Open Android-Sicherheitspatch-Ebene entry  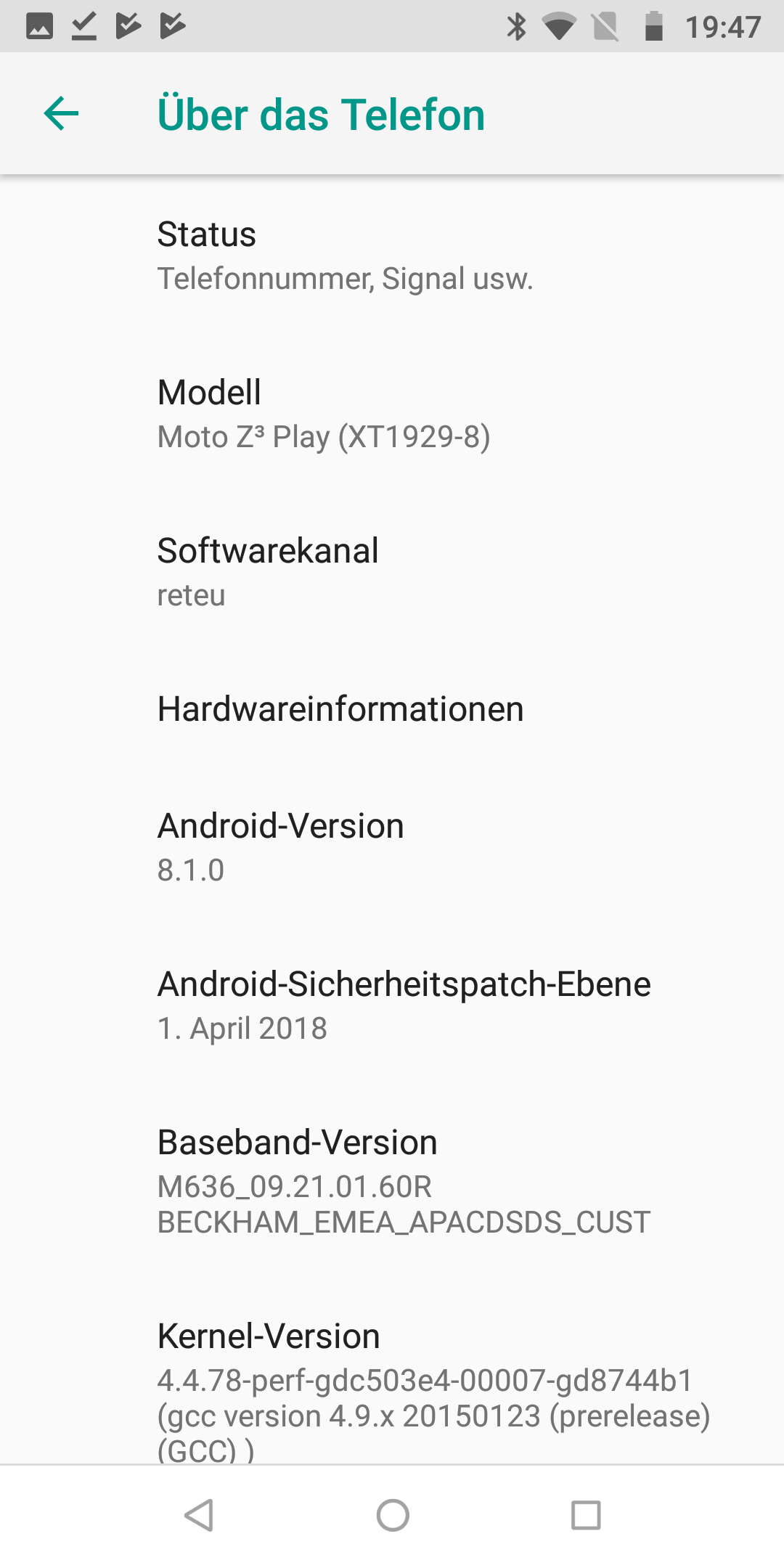point(392,1005)
